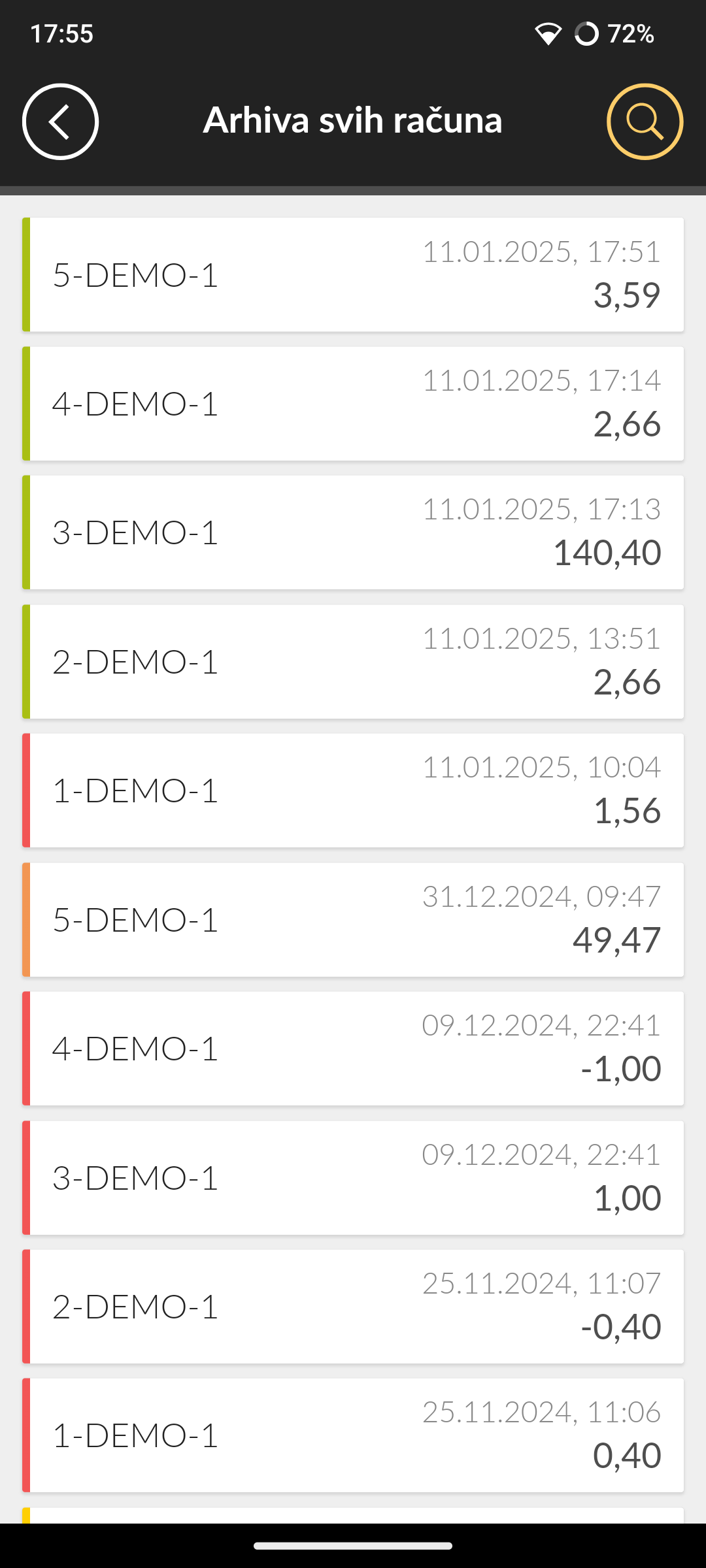Select invoice 4-DEMO-1 dated 11.01.2025, 17:14

click(x=353, y=403)
